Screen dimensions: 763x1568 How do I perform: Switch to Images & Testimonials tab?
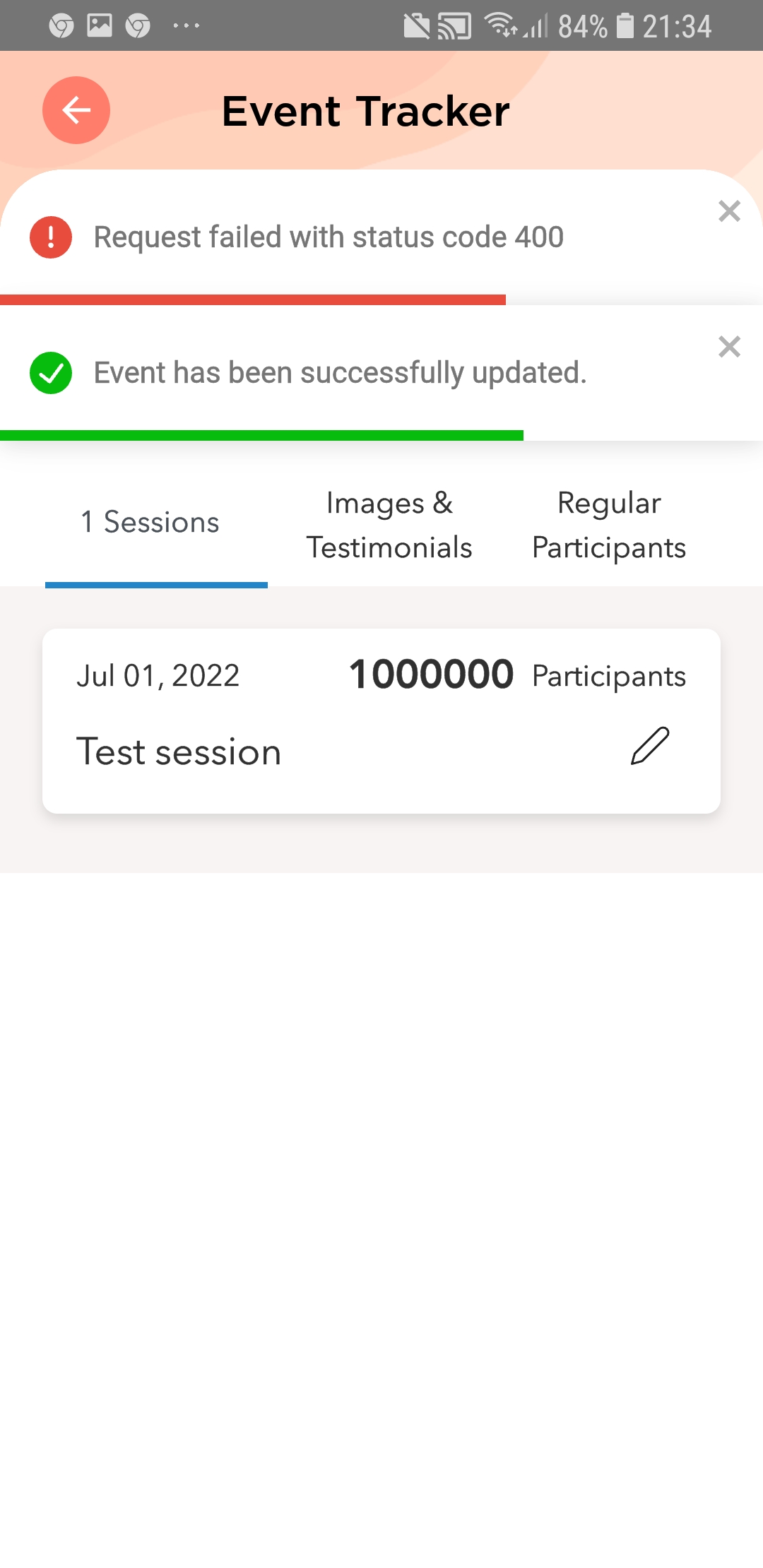(x=389, y=525)
